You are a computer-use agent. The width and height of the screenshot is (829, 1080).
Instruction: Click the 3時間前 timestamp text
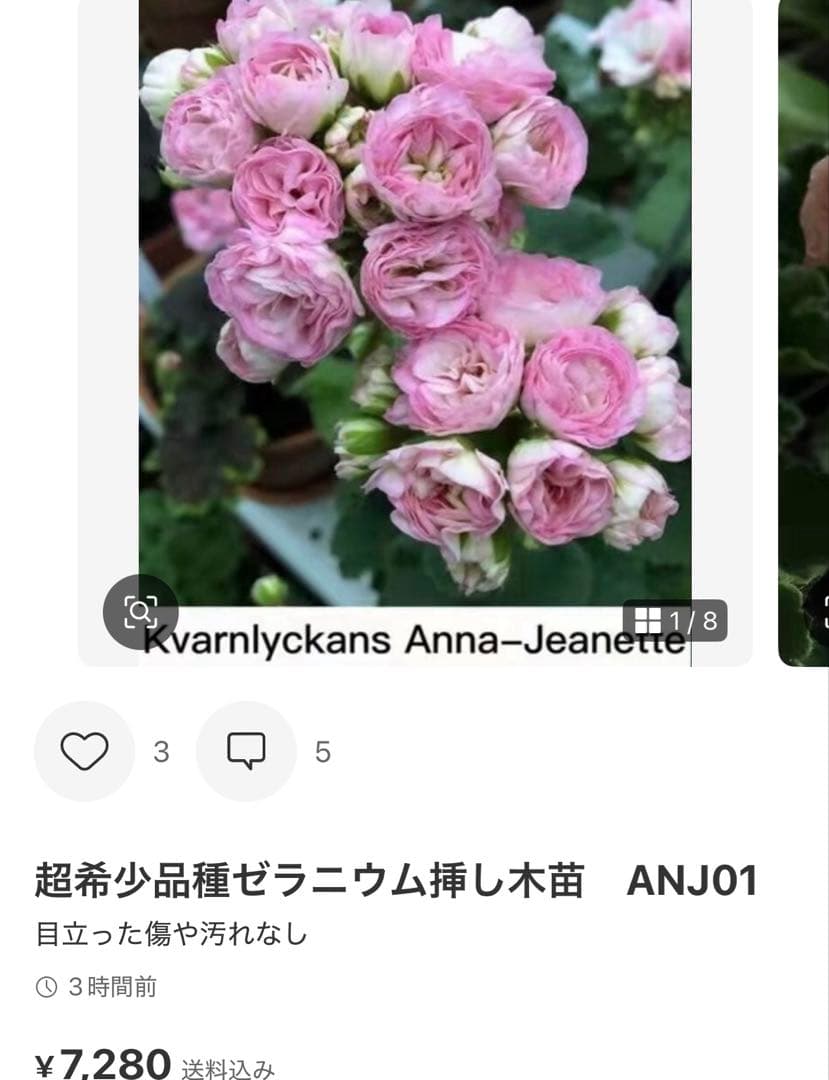tap(110, 986)
